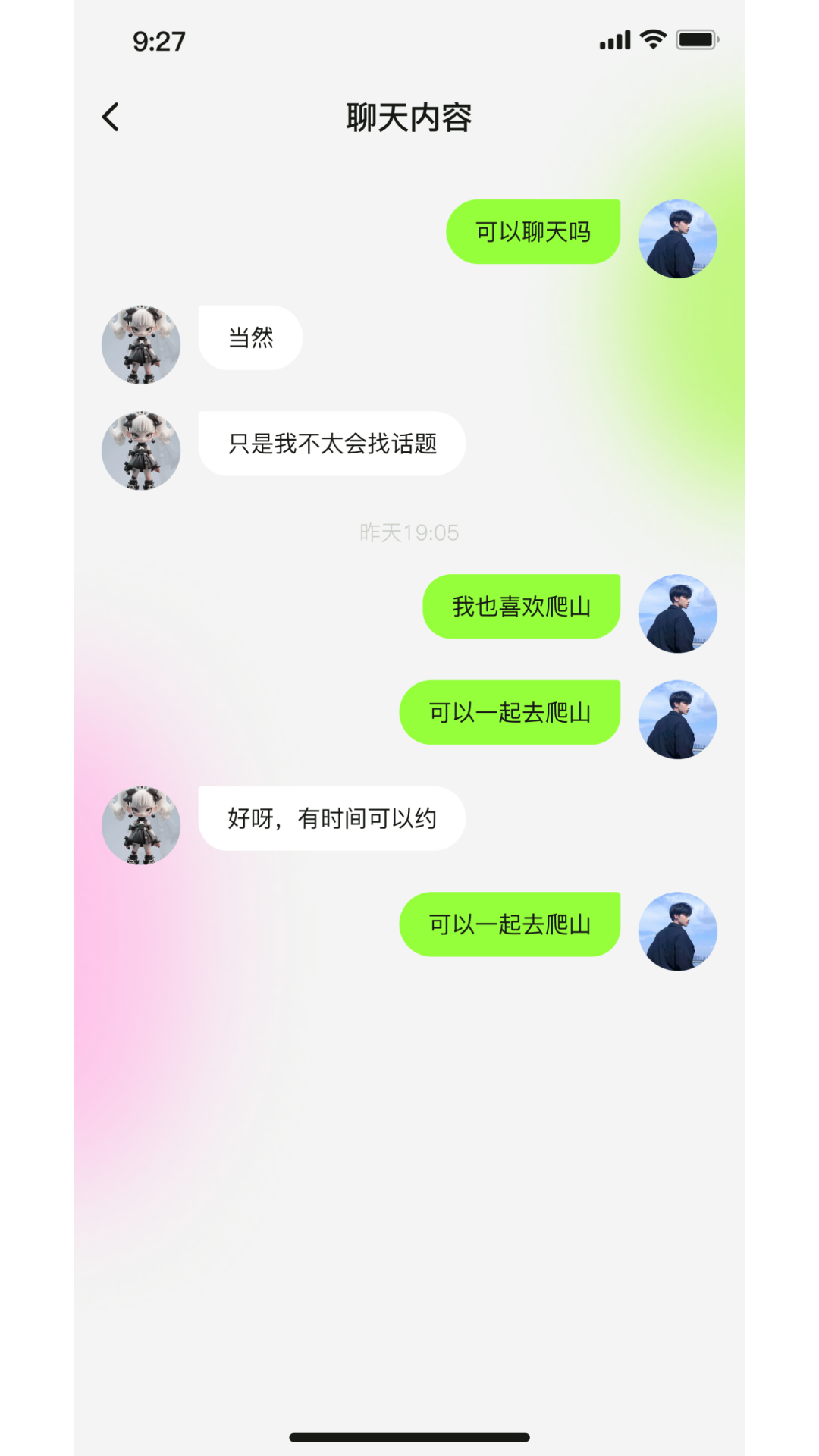Select the 好呀，有时间可以约 message
Viewport: 819px width, 1456px height.
point(331,819)
